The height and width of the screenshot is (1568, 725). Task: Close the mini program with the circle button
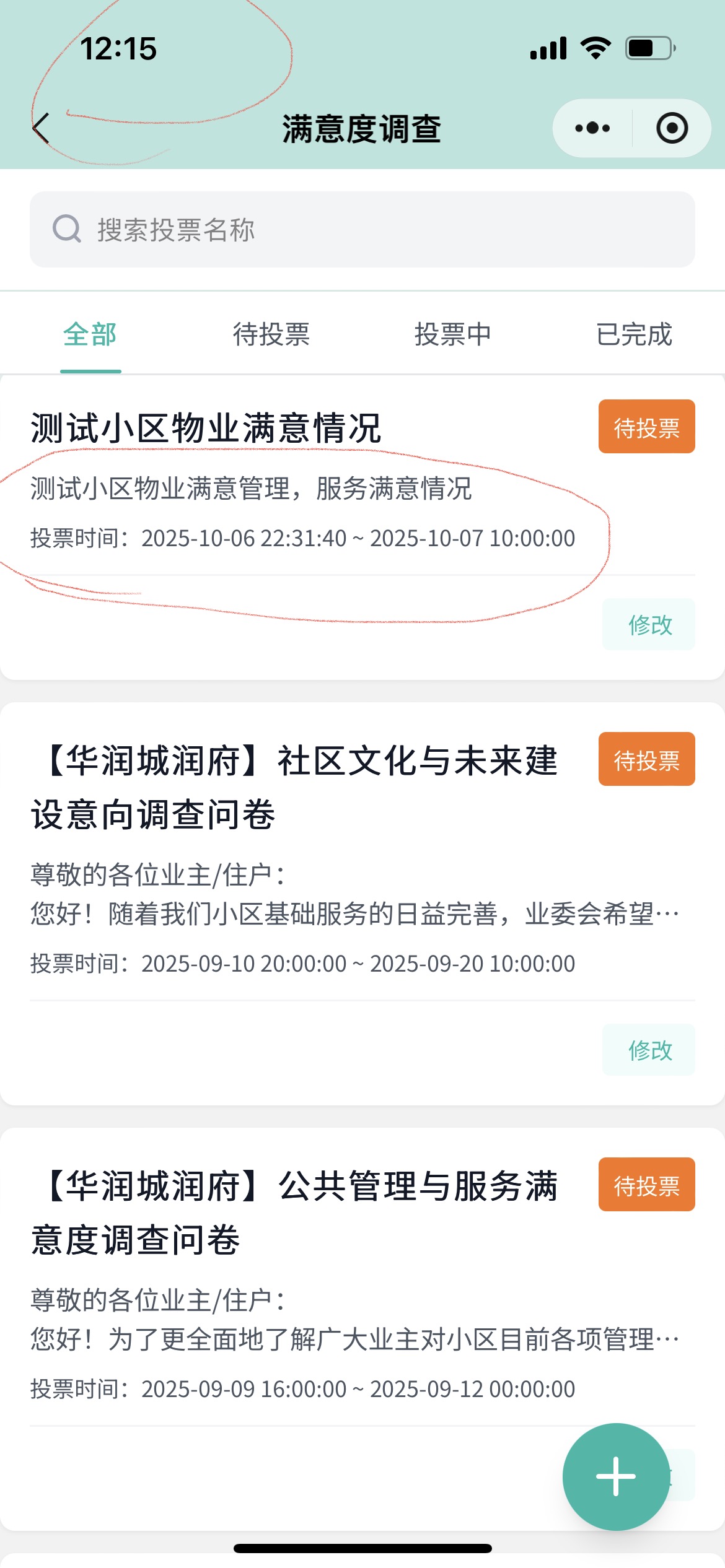[672, 128]
